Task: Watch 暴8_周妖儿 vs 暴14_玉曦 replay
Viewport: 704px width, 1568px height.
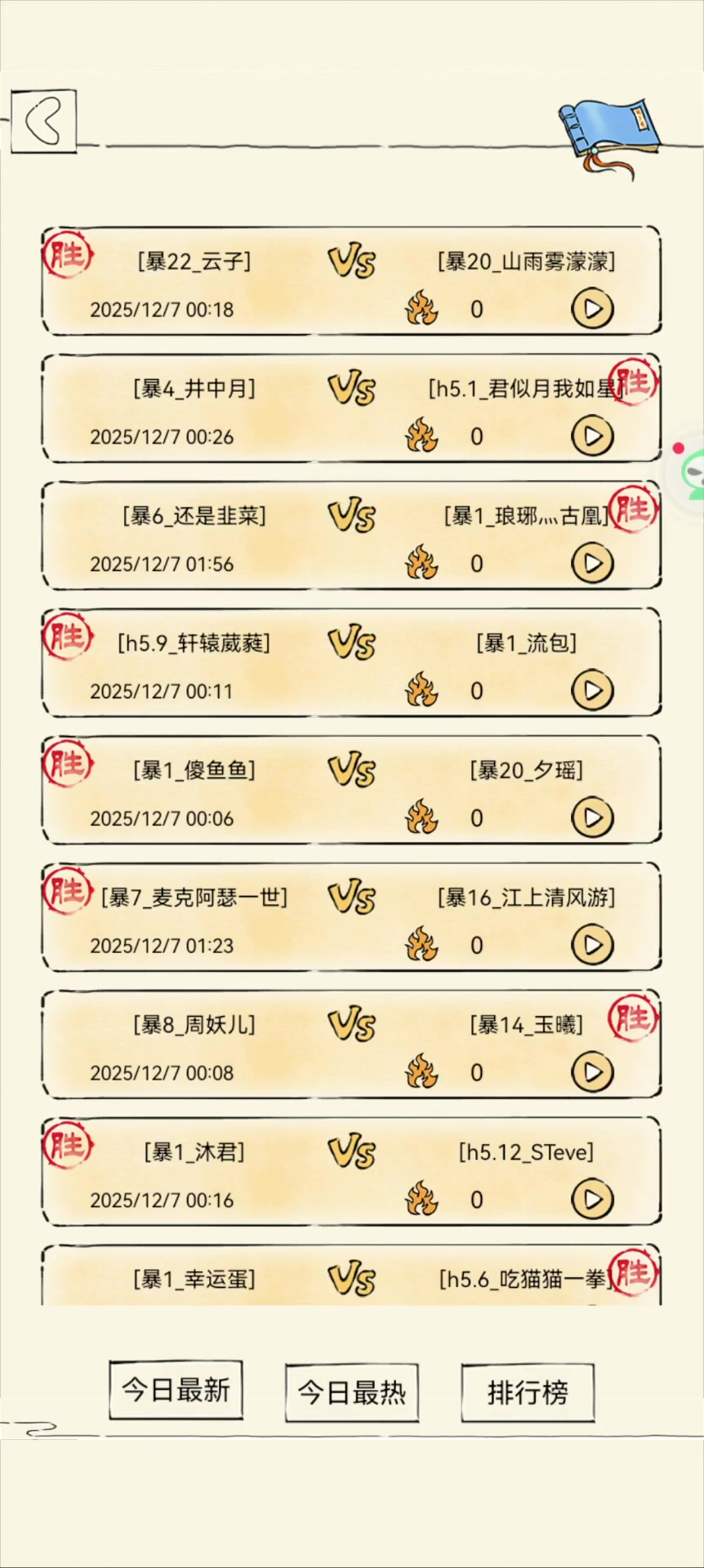Action: (592, 1072)
